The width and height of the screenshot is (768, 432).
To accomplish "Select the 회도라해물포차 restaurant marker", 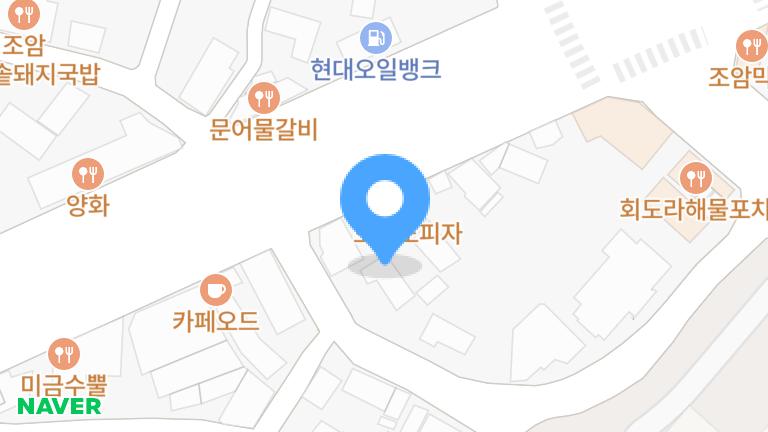I will (694, 179).
